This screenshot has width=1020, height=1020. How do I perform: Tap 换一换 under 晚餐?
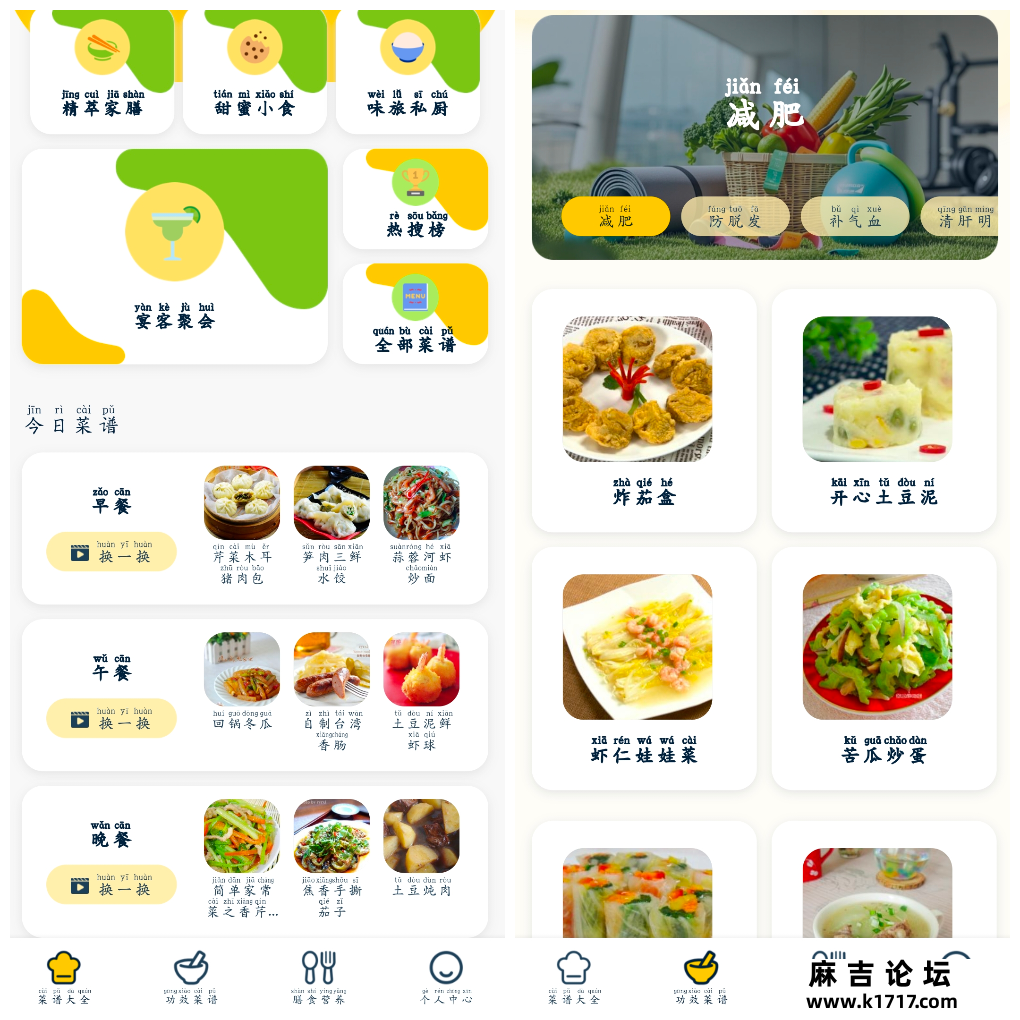pos(111,884)
